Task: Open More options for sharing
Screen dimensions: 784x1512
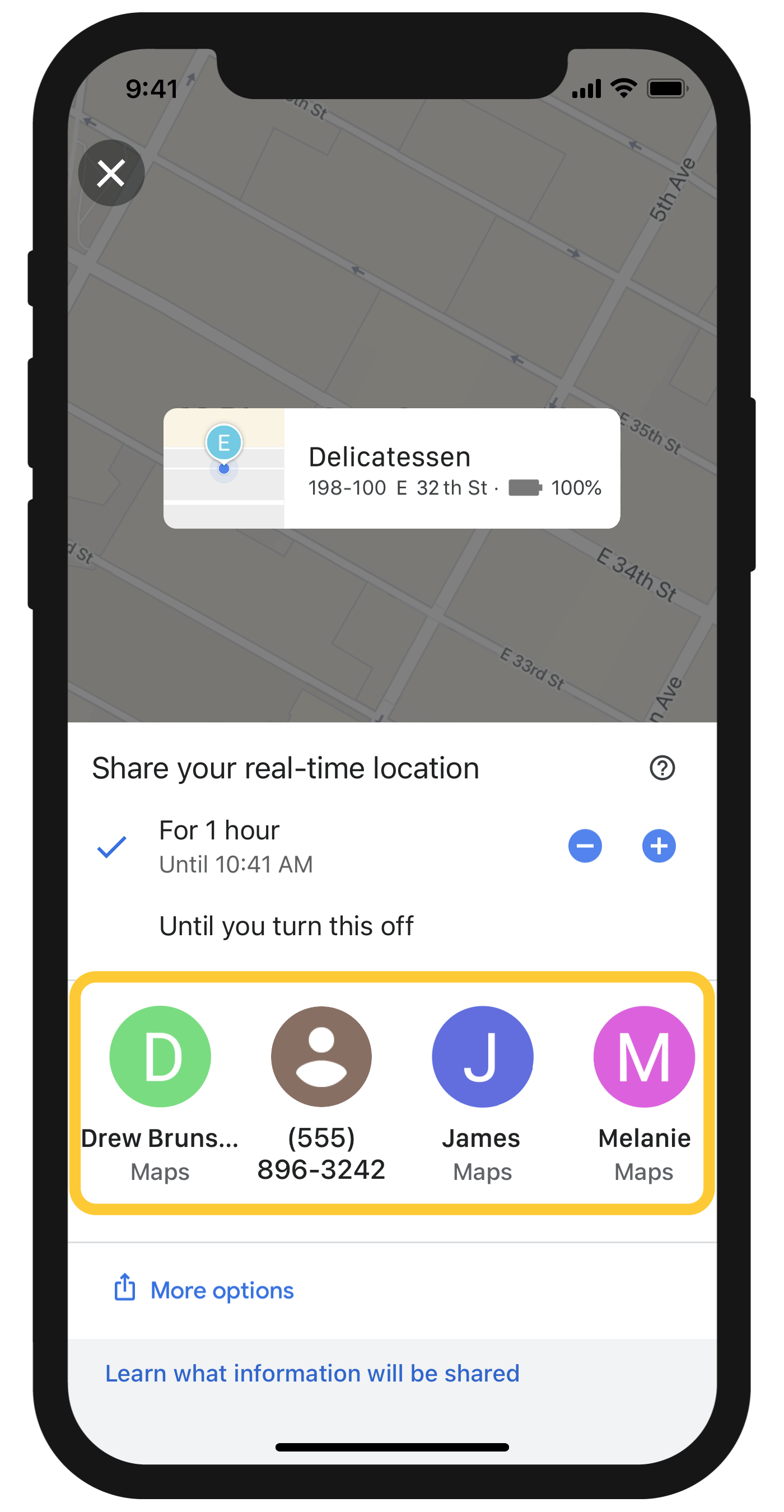Action: pos(221,1290)
